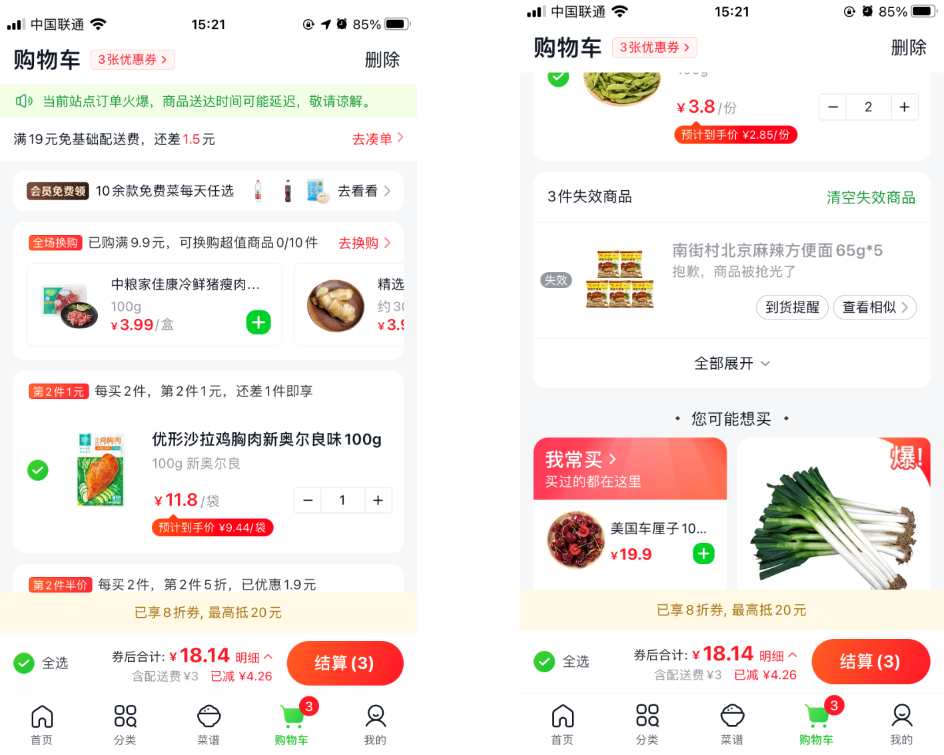944x755 pixels.
Task: Decrease 优形沙拉鸡胸肉 quantity
Action: tap(308, 500)
